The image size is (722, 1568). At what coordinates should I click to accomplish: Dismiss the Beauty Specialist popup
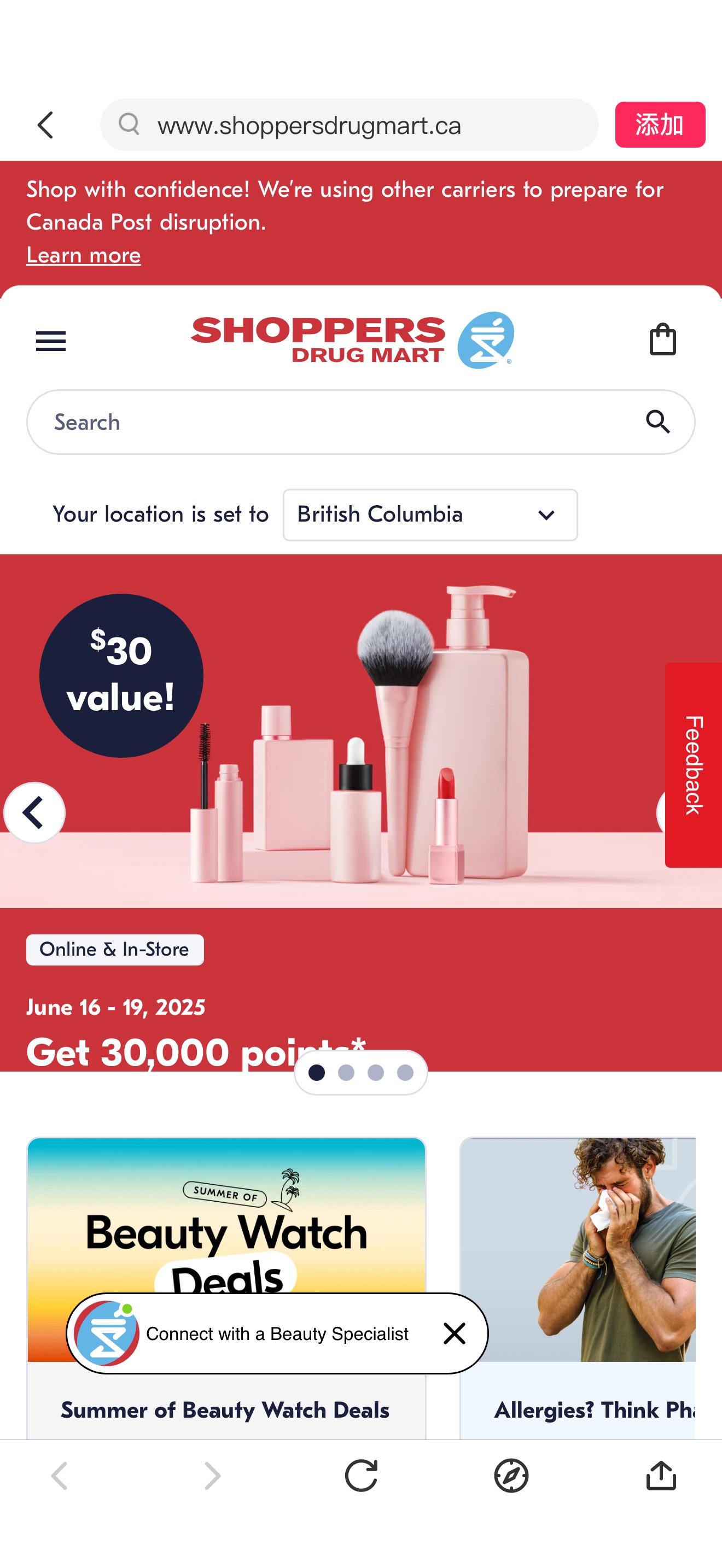tap(454, 1333)
